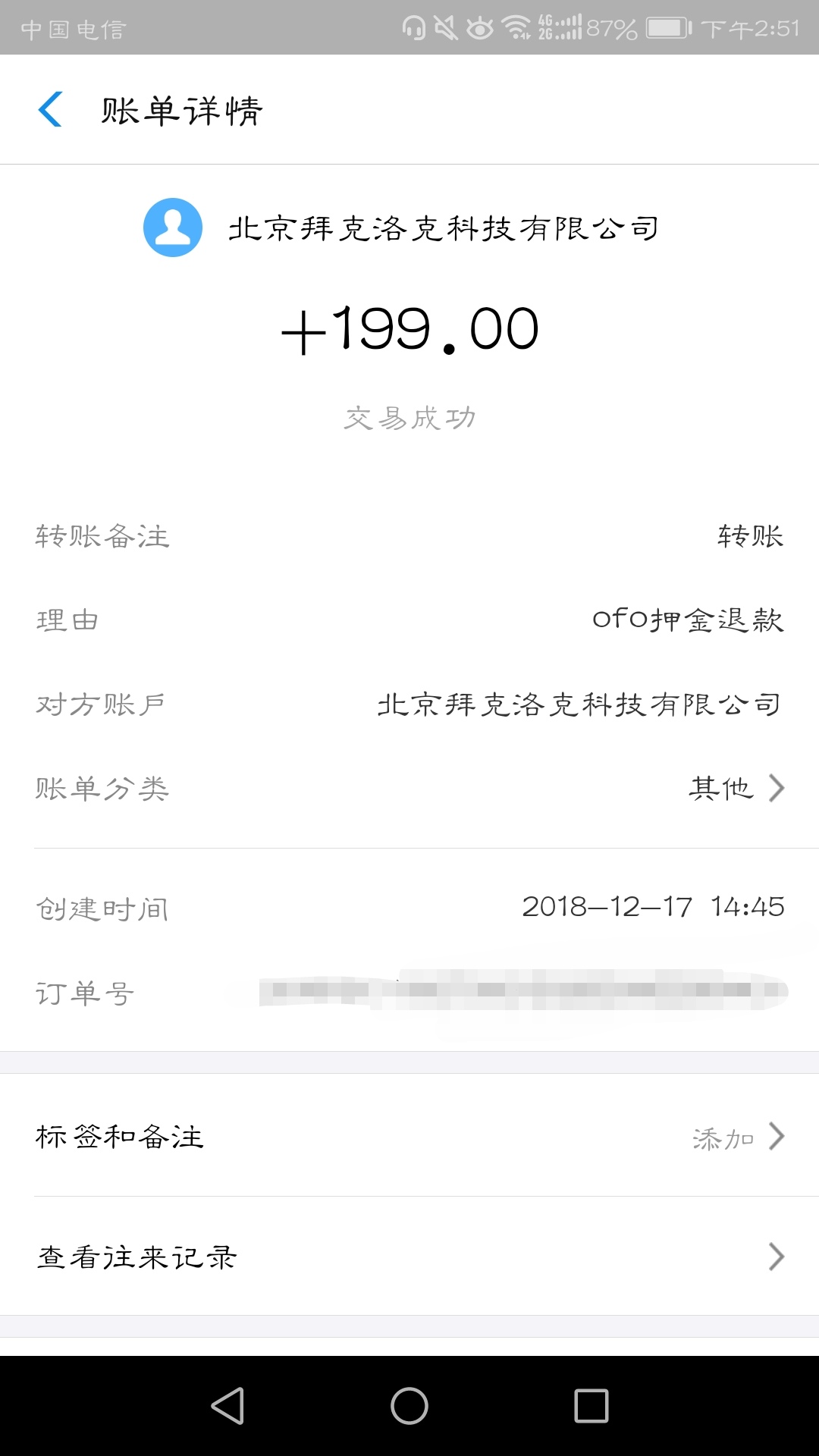This screenshot has width=819, height=1456.
Task: Go back from the 账单详情 page
Action: (x=50, y=109)
